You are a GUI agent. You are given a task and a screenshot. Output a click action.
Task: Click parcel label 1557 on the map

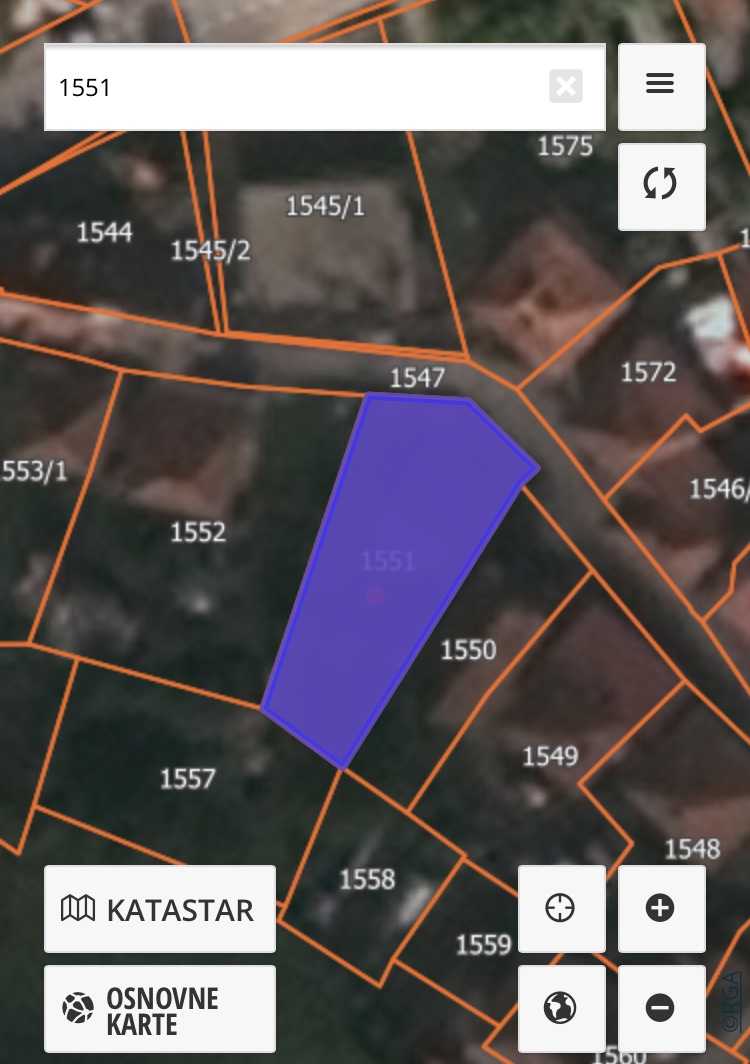tap(188, 778)
